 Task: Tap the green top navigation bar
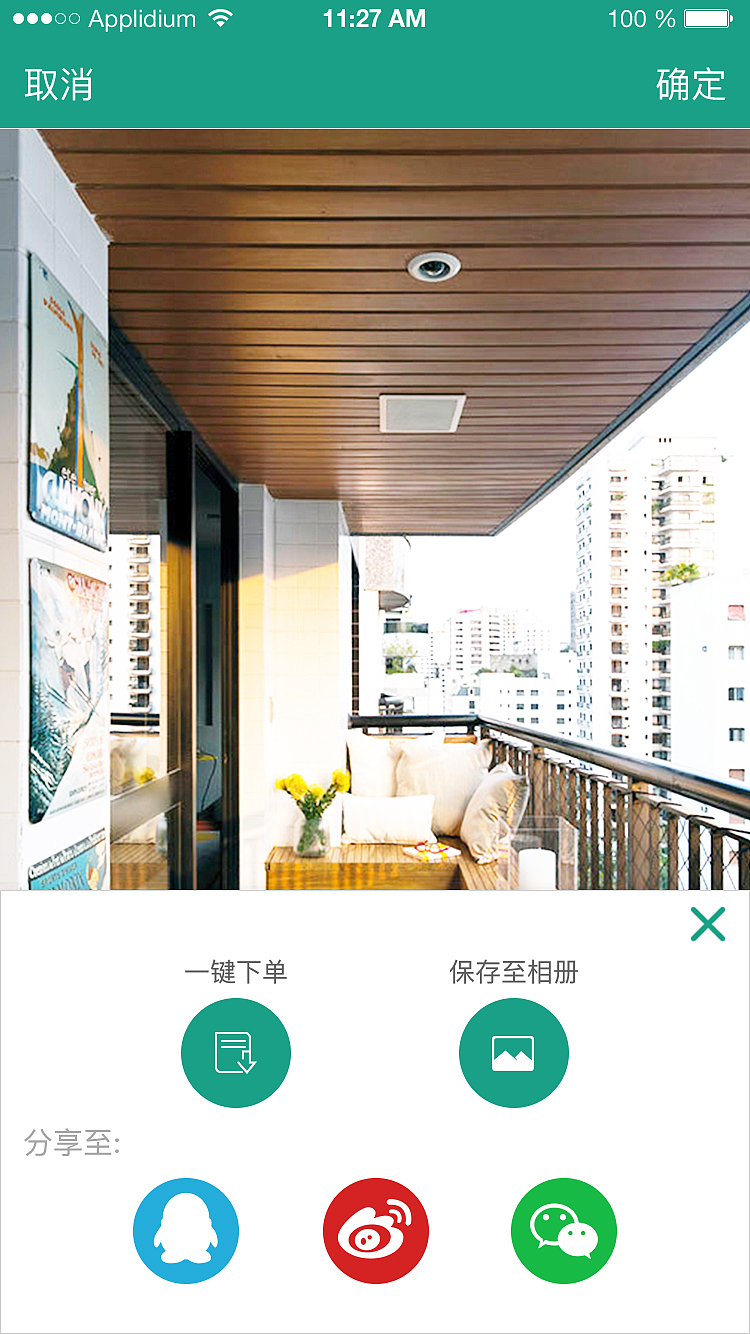click(375, 87)
